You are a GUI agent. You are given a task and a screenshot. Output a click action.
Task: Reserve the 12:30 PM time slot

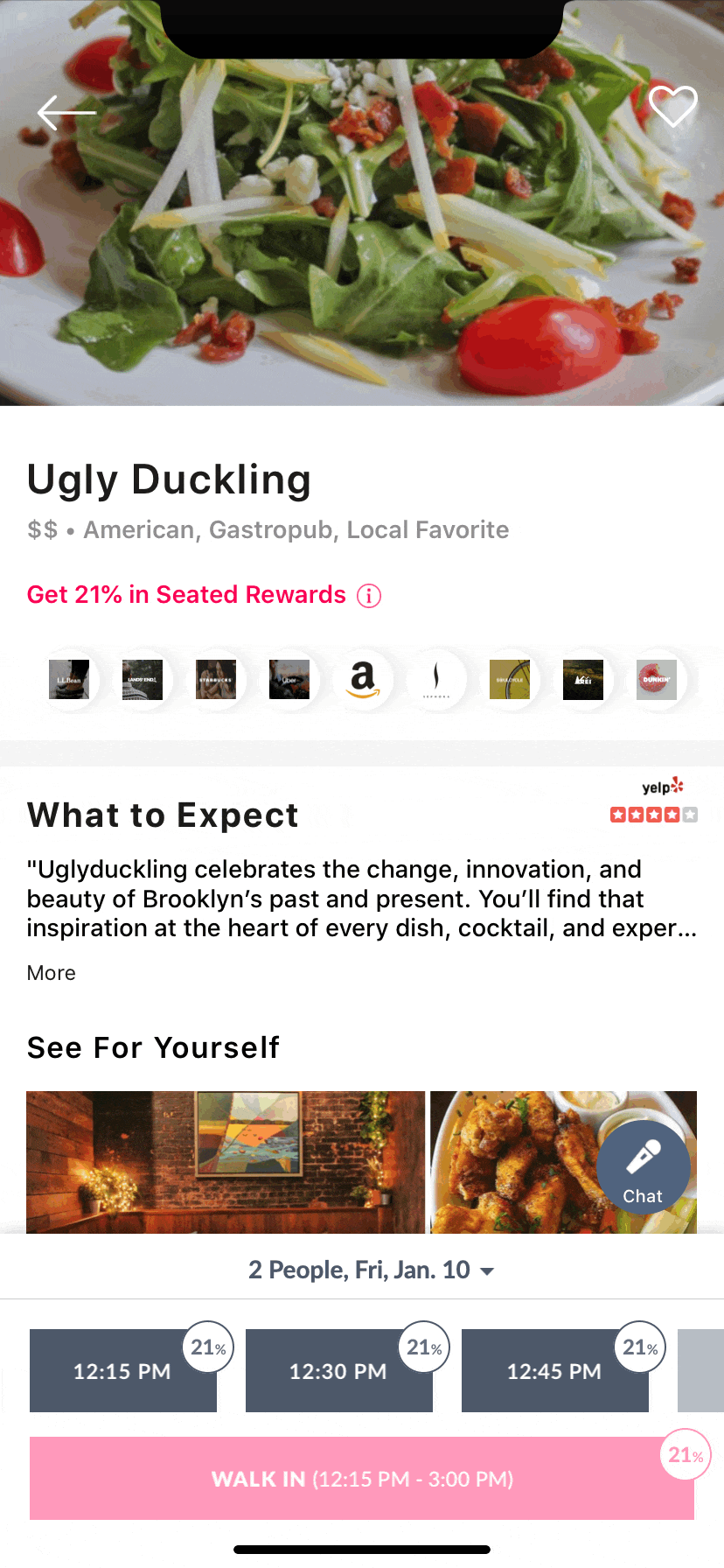338,1371
